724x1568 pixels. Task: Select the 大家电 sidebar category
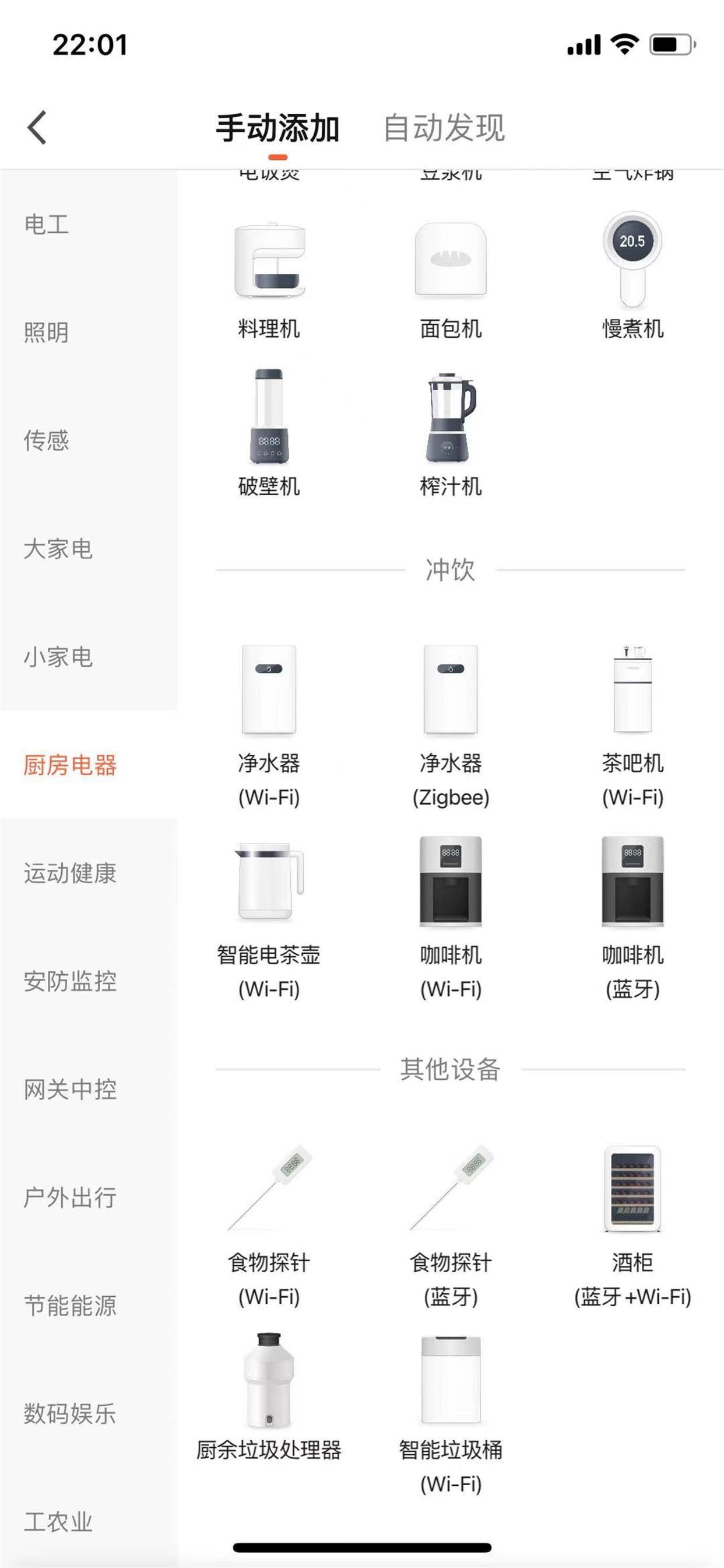[58, 548]
